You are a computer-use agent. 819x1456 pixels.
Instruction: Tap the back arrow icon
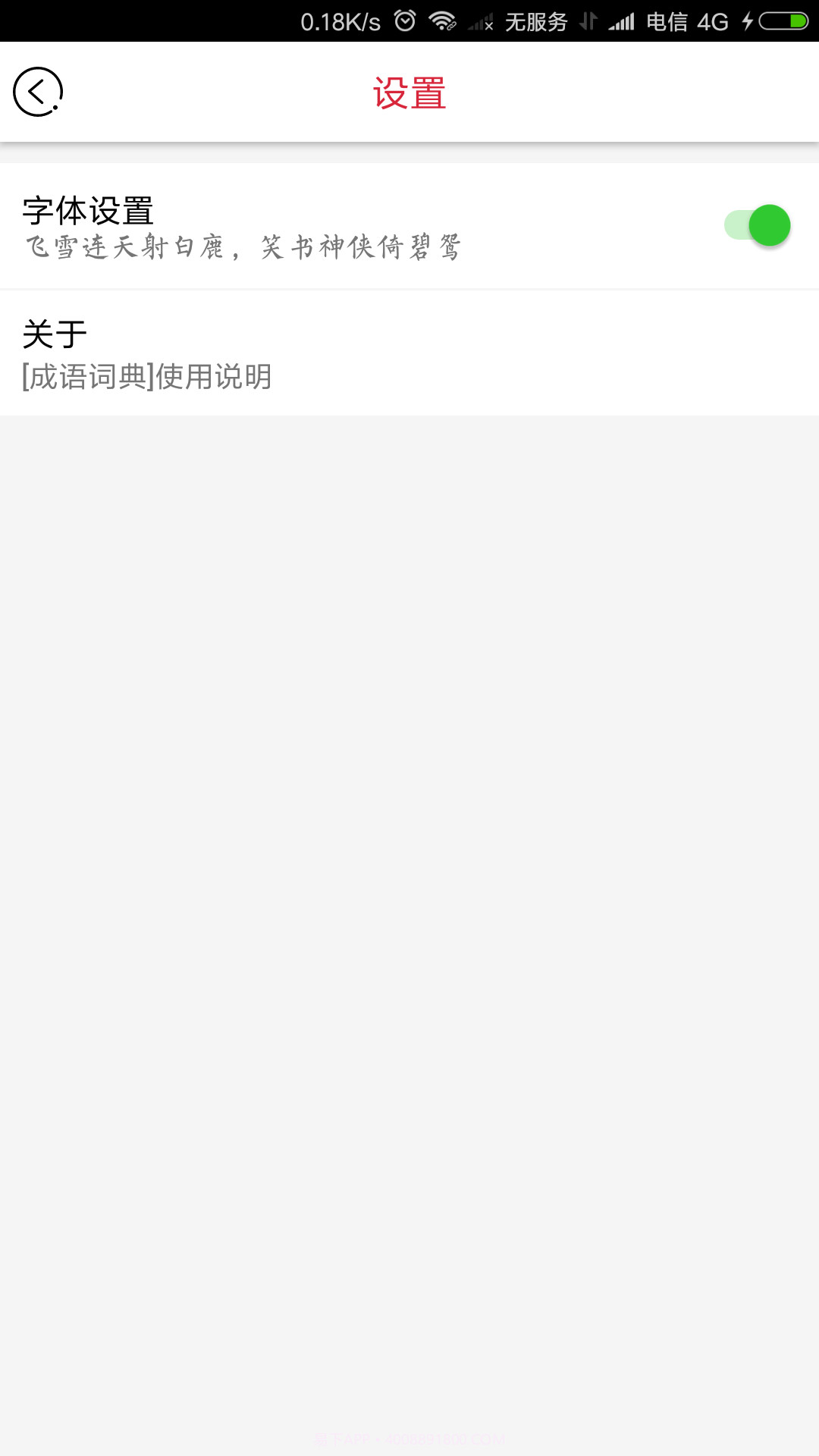pyautogui.click(x=36, y=91)
